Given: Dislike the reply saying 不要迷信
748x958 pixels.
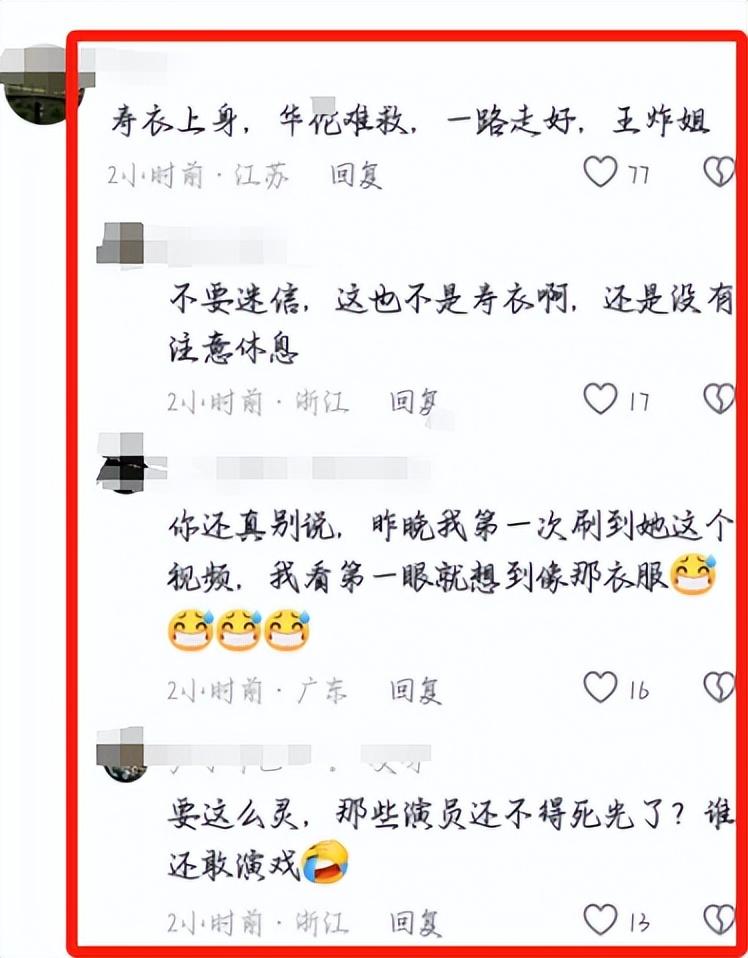Looking at the screenshot, I should tap(719, 399).
